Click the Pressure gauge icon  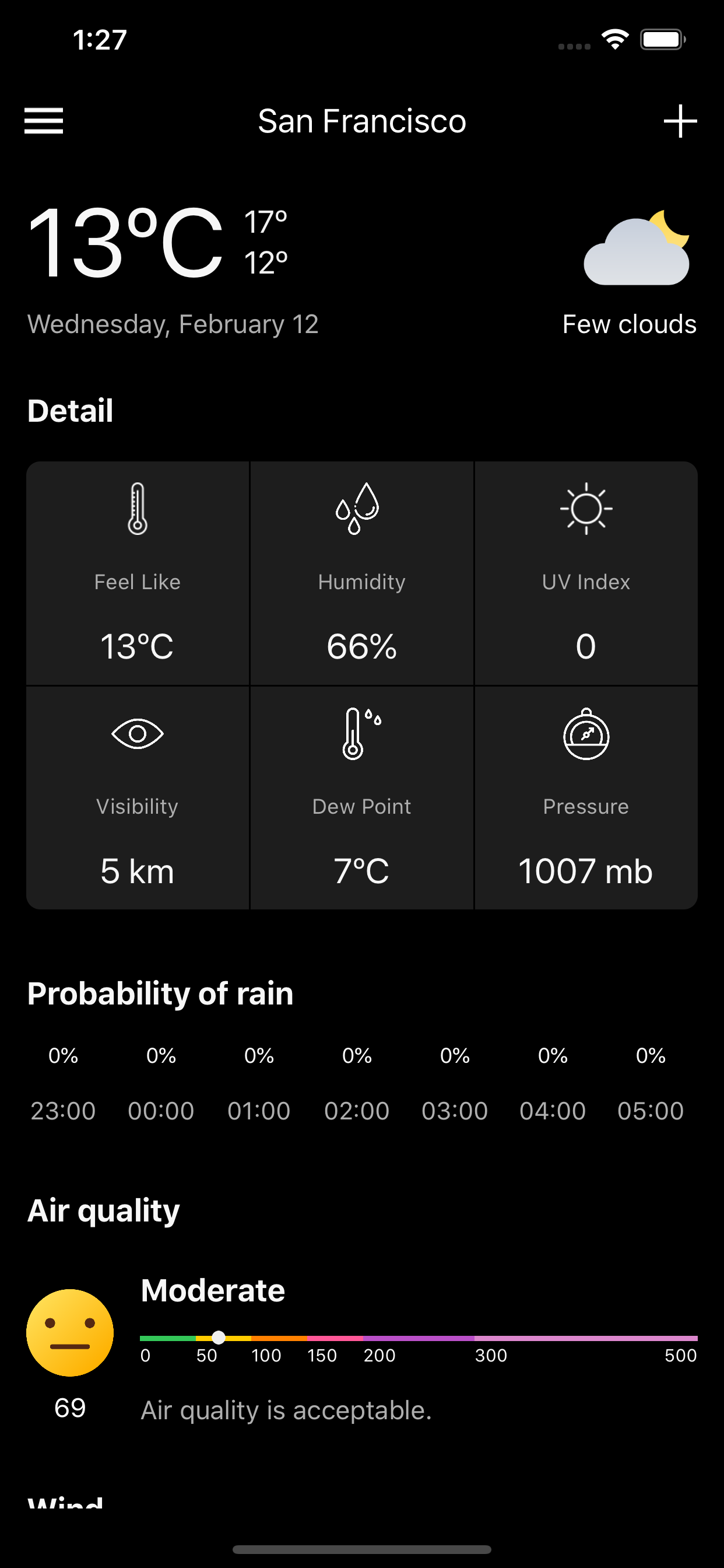click(x=586, y=733)
